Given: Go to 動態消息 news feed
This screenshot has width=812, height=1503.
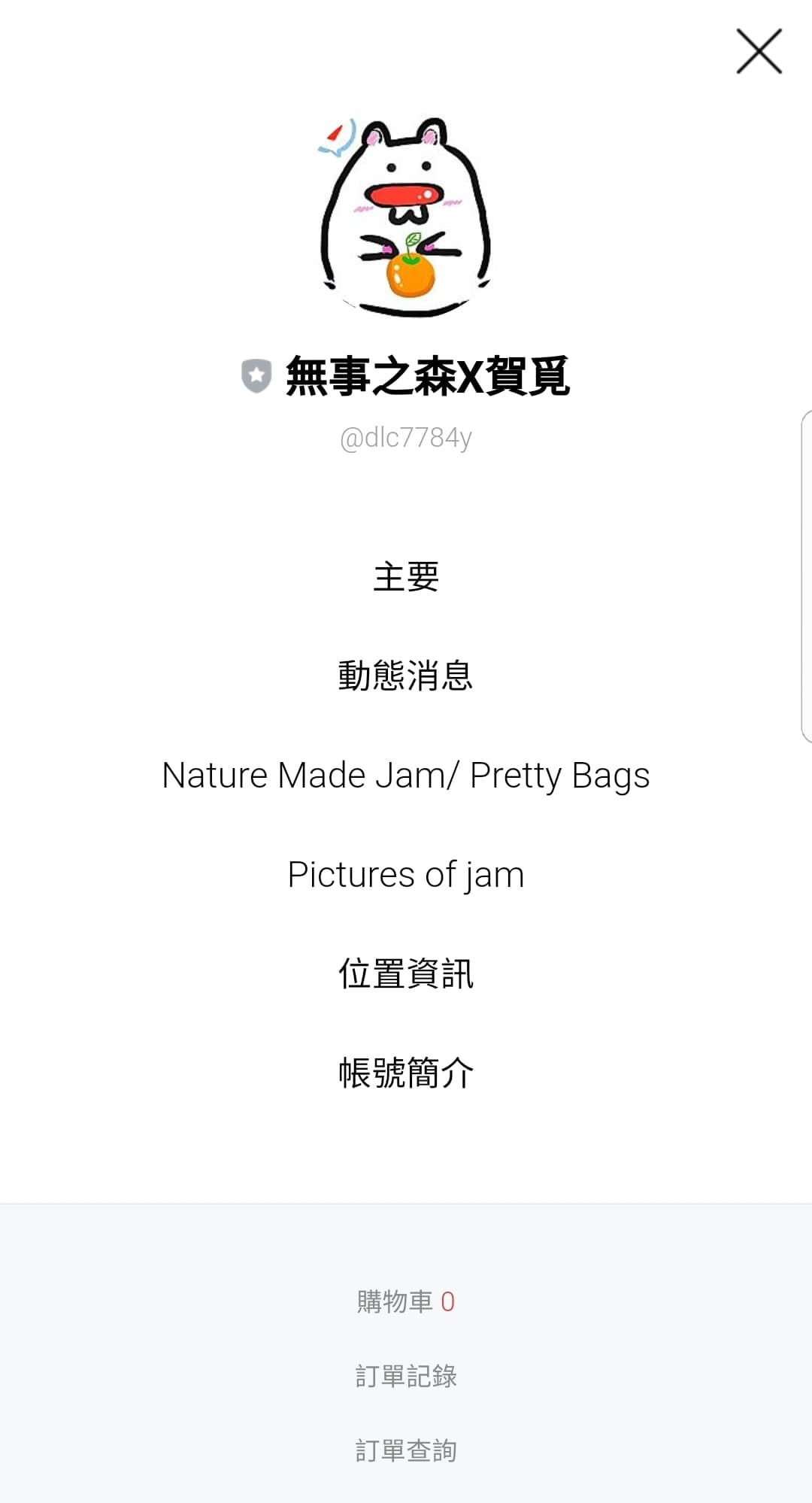Looking at the screenshot, I should pos(406,676).
